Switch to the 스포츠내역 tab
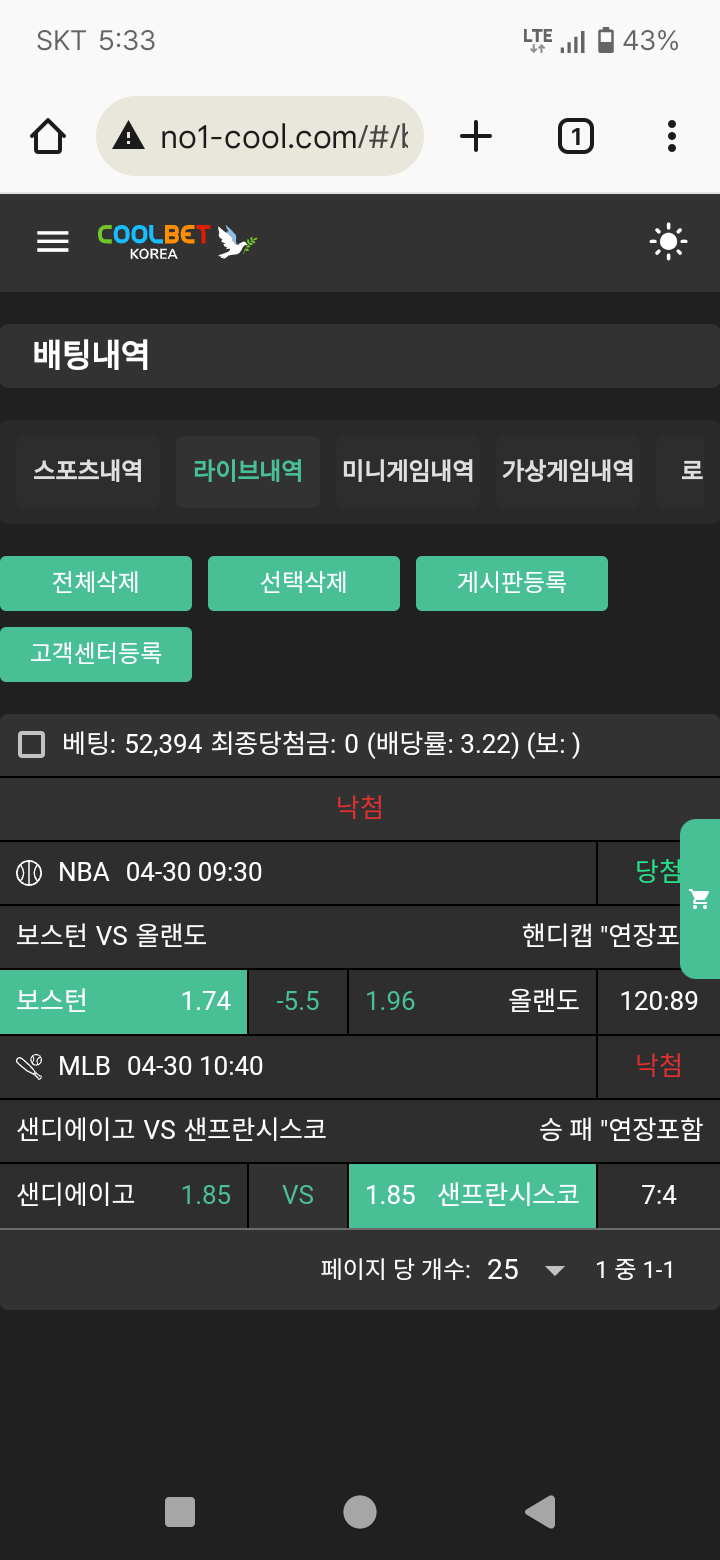Viewport: 720px width, 1560px height. [x=88, y=471]
